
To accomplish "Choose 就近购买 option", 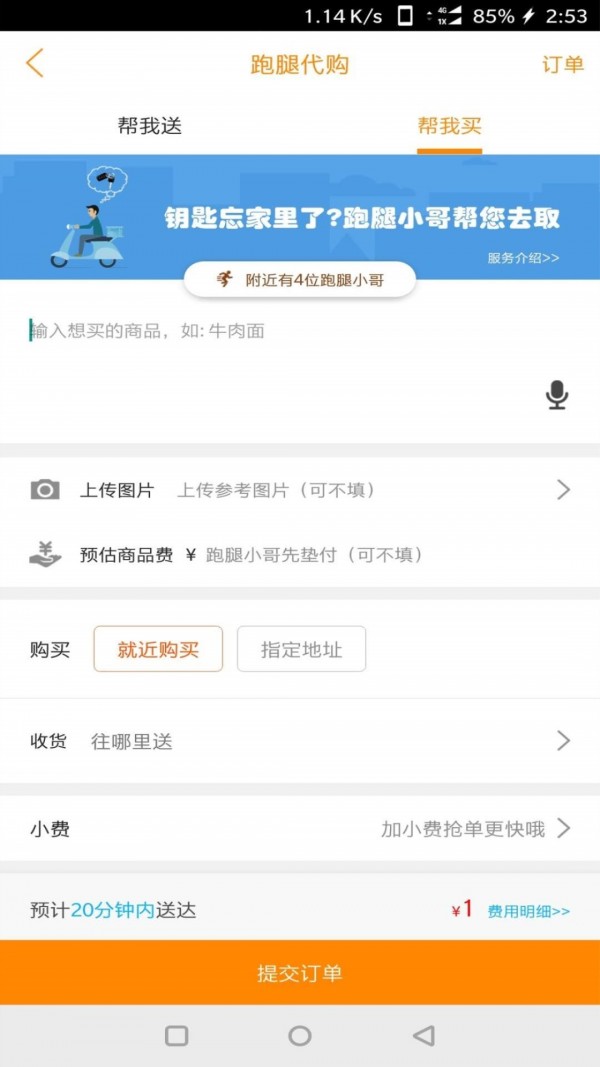I will point(158,649).
